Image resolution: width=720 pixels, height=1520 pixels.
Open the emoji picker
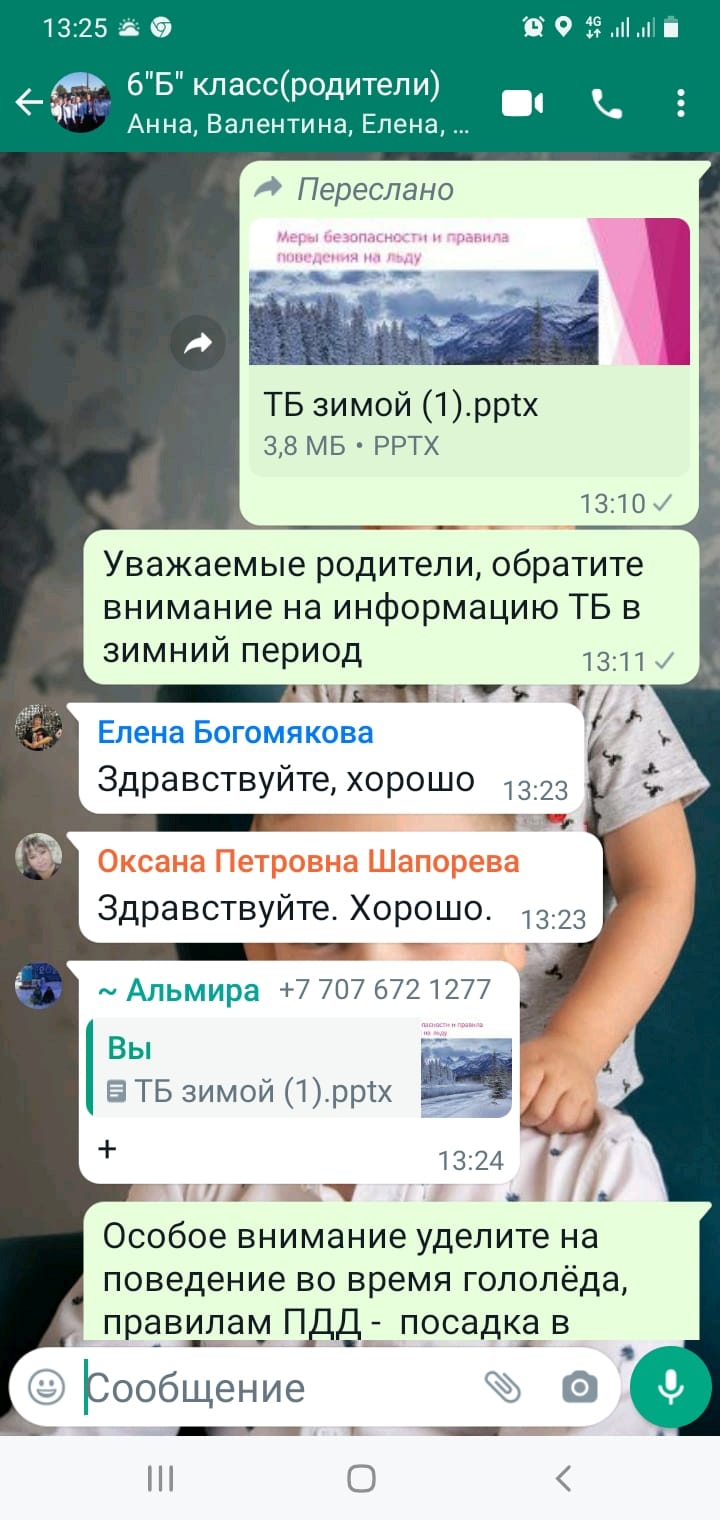click(46, 1387)
